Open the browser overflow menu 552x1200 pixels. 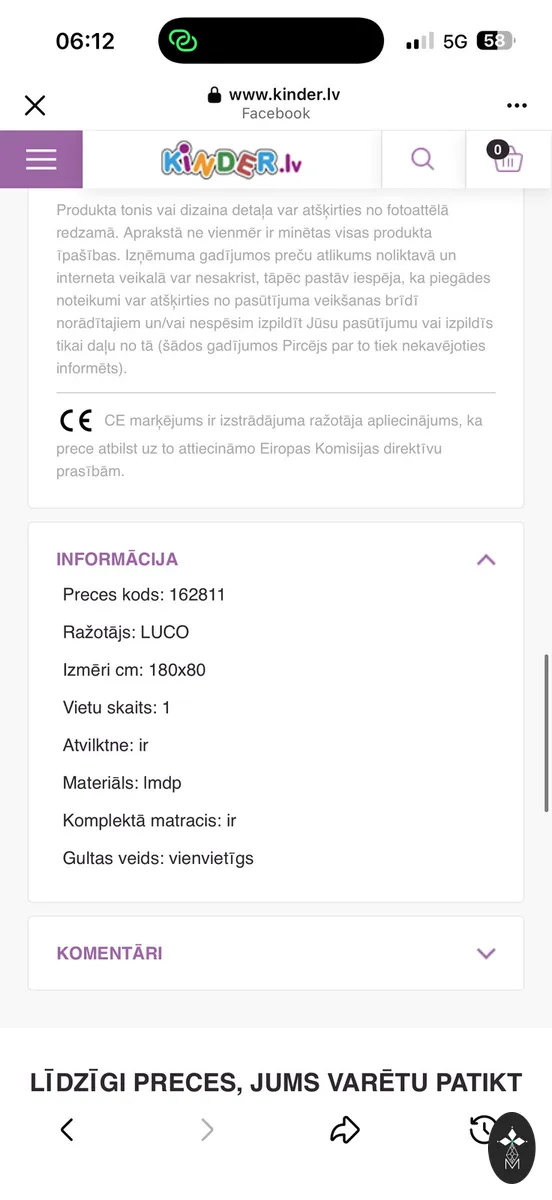[x=516, y=105]
